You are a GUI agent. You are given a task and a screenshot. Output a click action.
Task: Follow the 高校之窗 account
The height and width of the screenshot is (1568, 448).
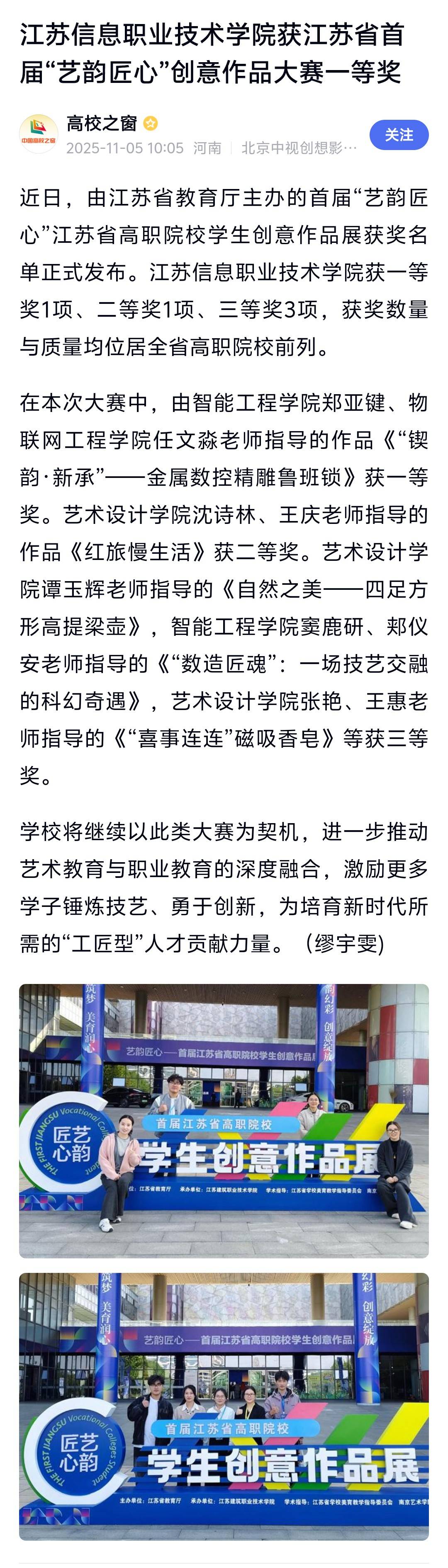[x=399, y=135]
